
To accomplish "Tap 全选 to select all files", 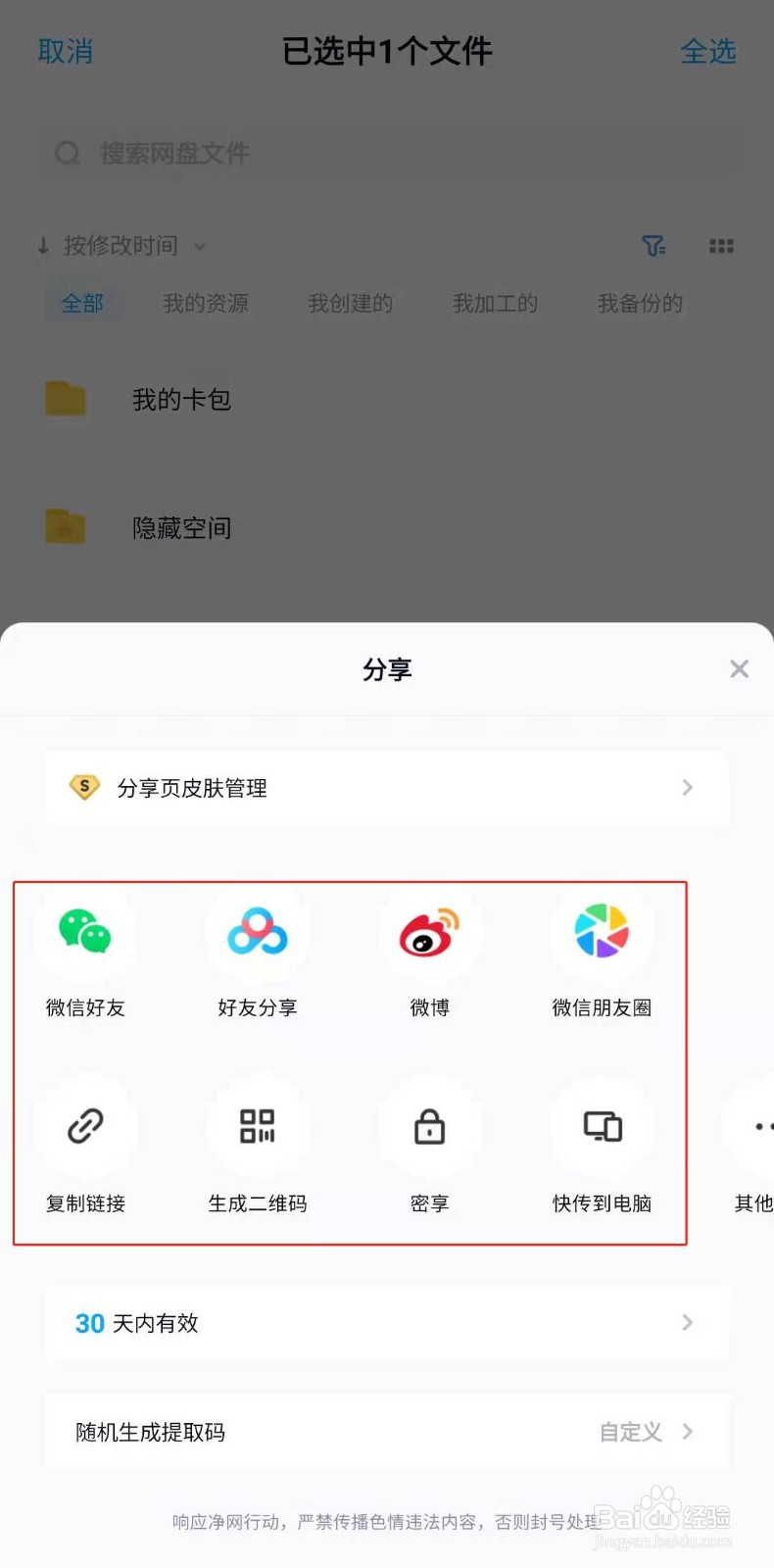I will pyautogui.click(x=708, y=52).
